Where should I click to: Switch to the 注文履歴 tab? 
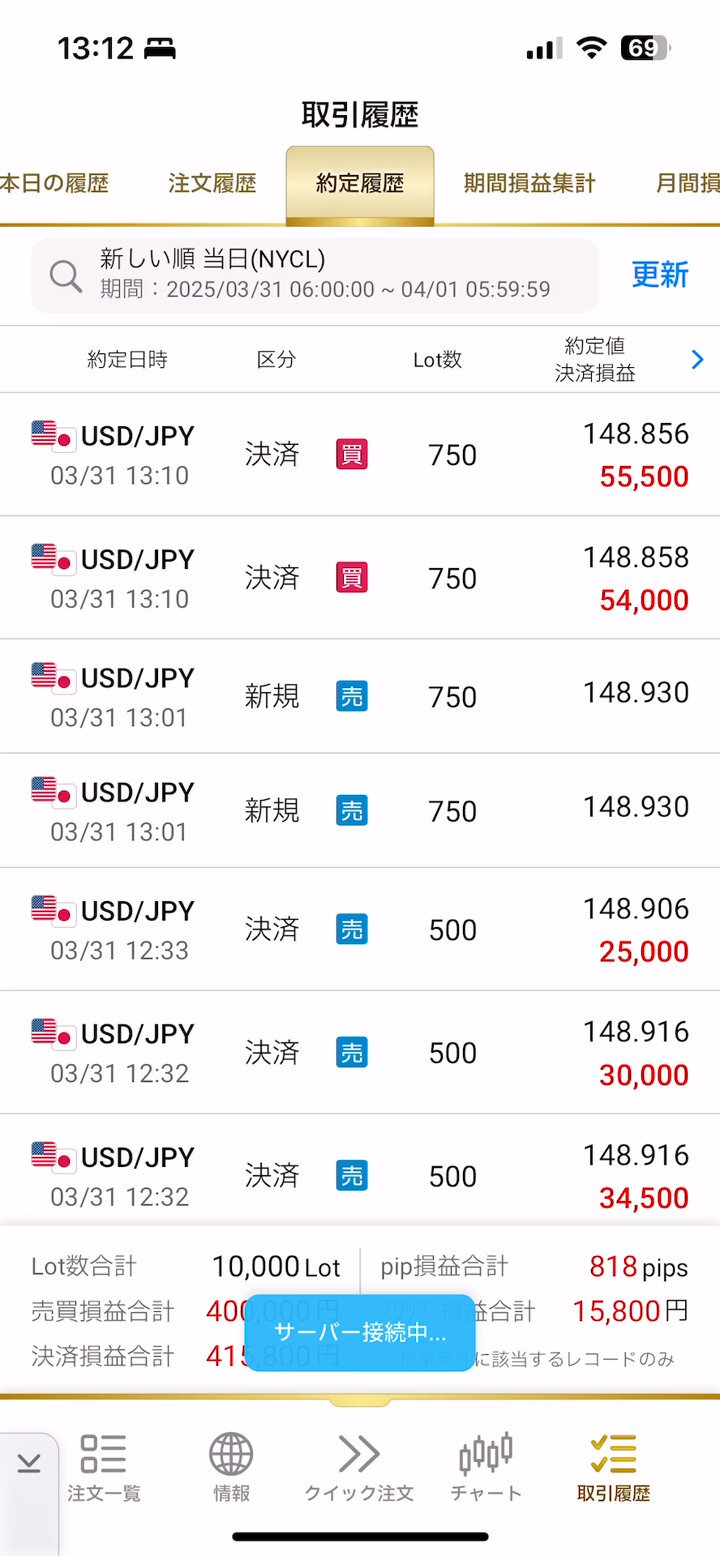coord(212,184)
